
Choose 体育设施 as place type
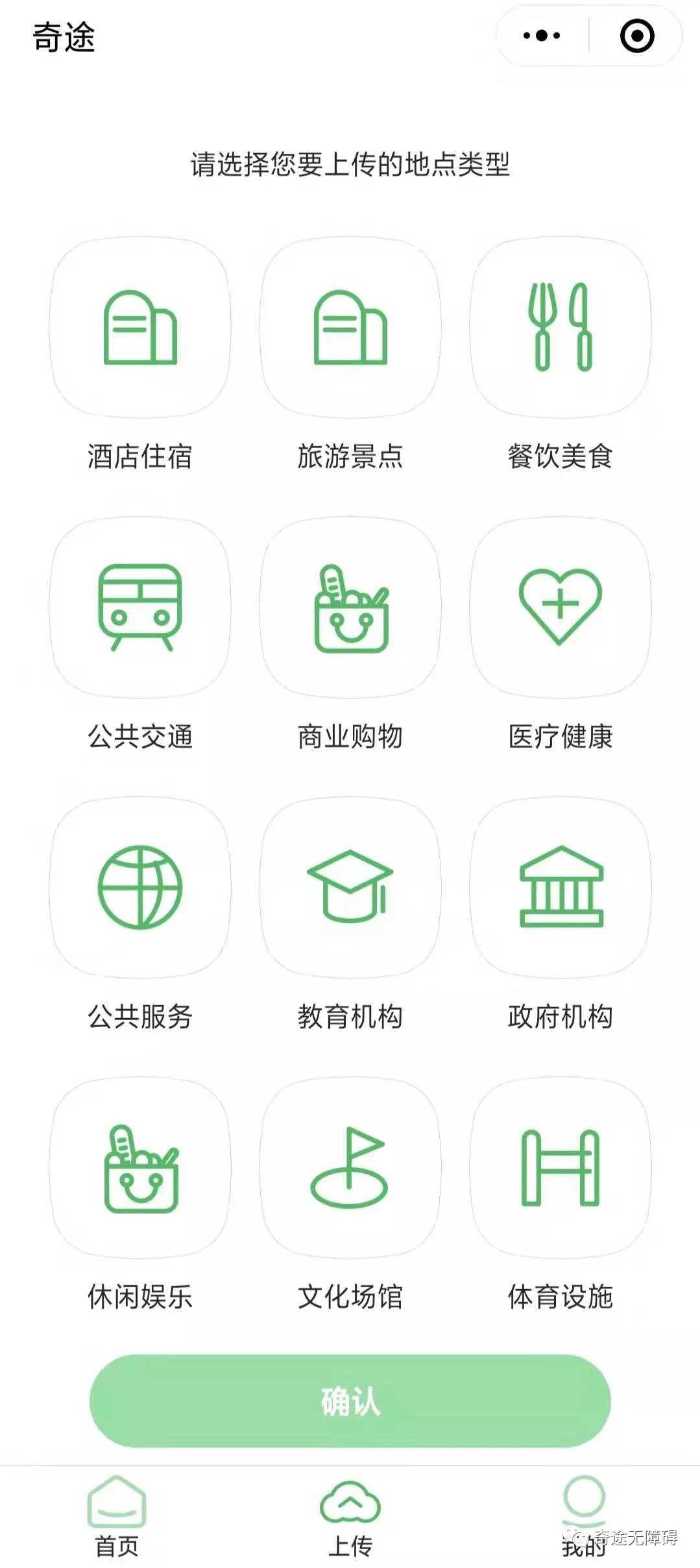pos(561,1168)
